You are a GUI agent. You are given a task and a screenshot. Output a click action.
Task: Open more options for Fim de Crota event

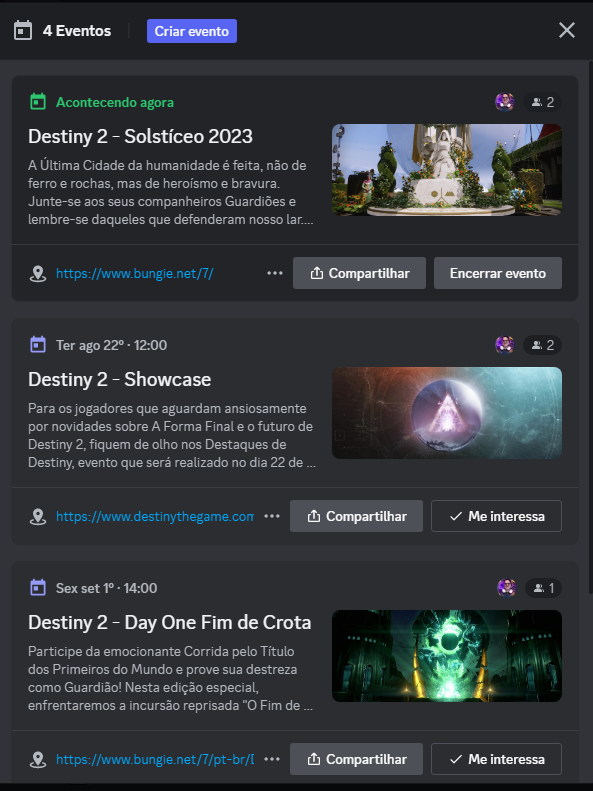[272, 760]
